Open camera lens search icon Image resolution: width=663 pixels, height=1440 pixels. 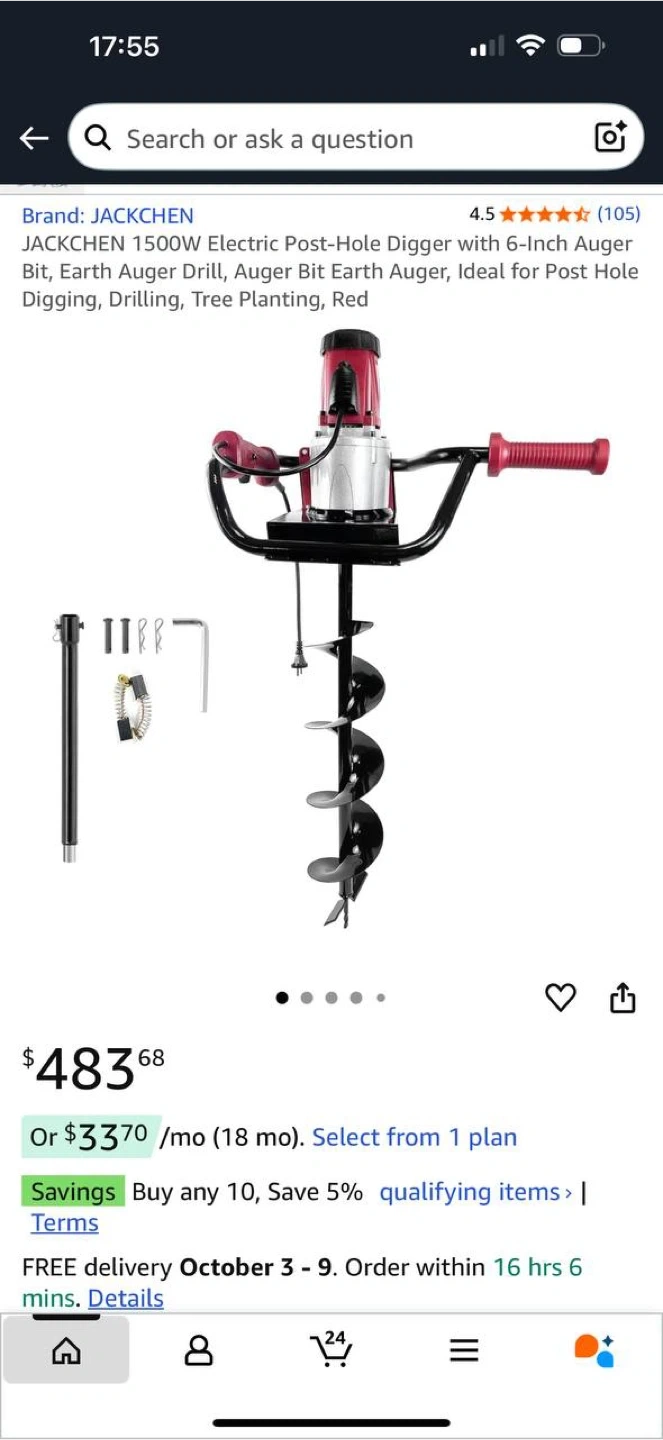coord(610,137)
